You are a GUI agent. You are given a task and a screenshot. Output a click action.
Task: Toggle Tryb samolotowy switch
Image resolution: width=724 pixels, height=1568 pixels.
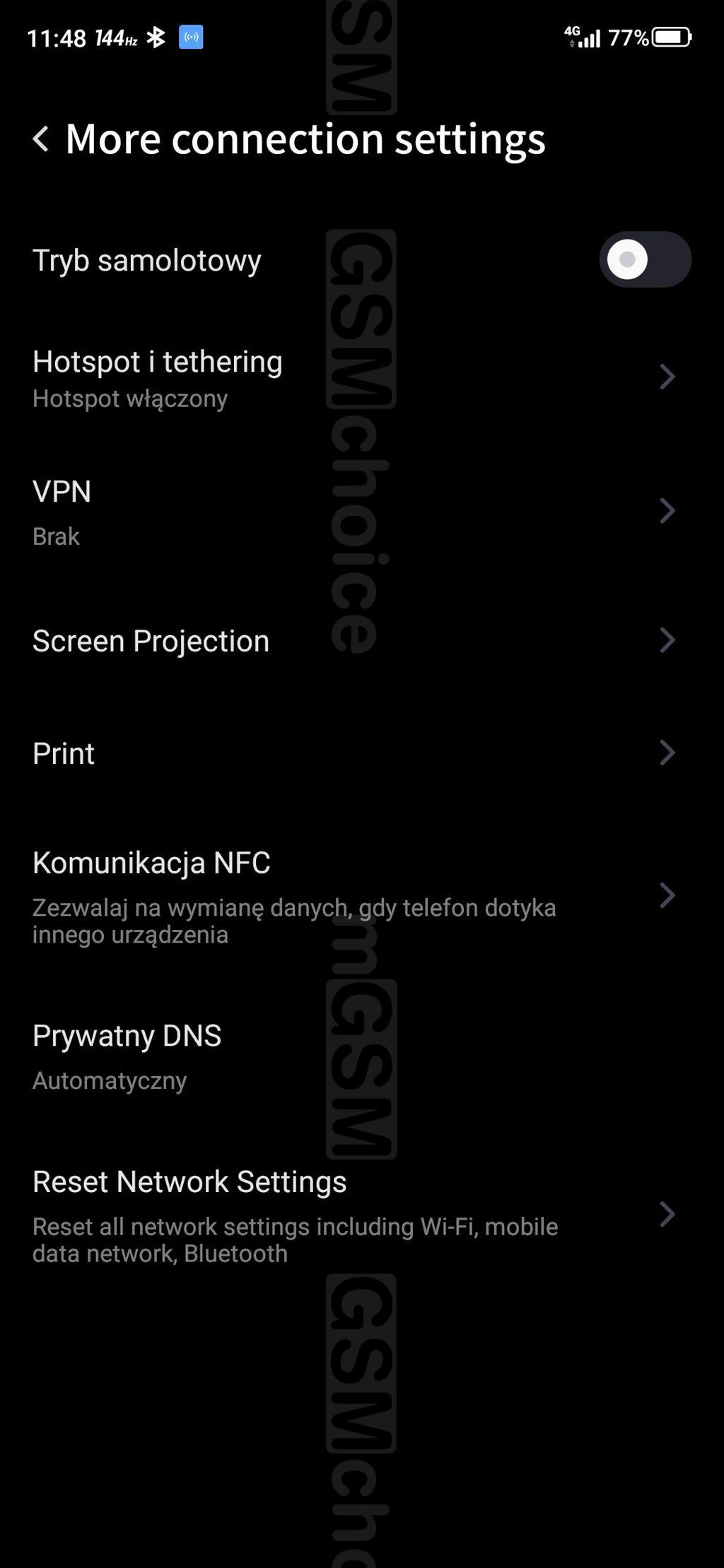tap(644, 259)
